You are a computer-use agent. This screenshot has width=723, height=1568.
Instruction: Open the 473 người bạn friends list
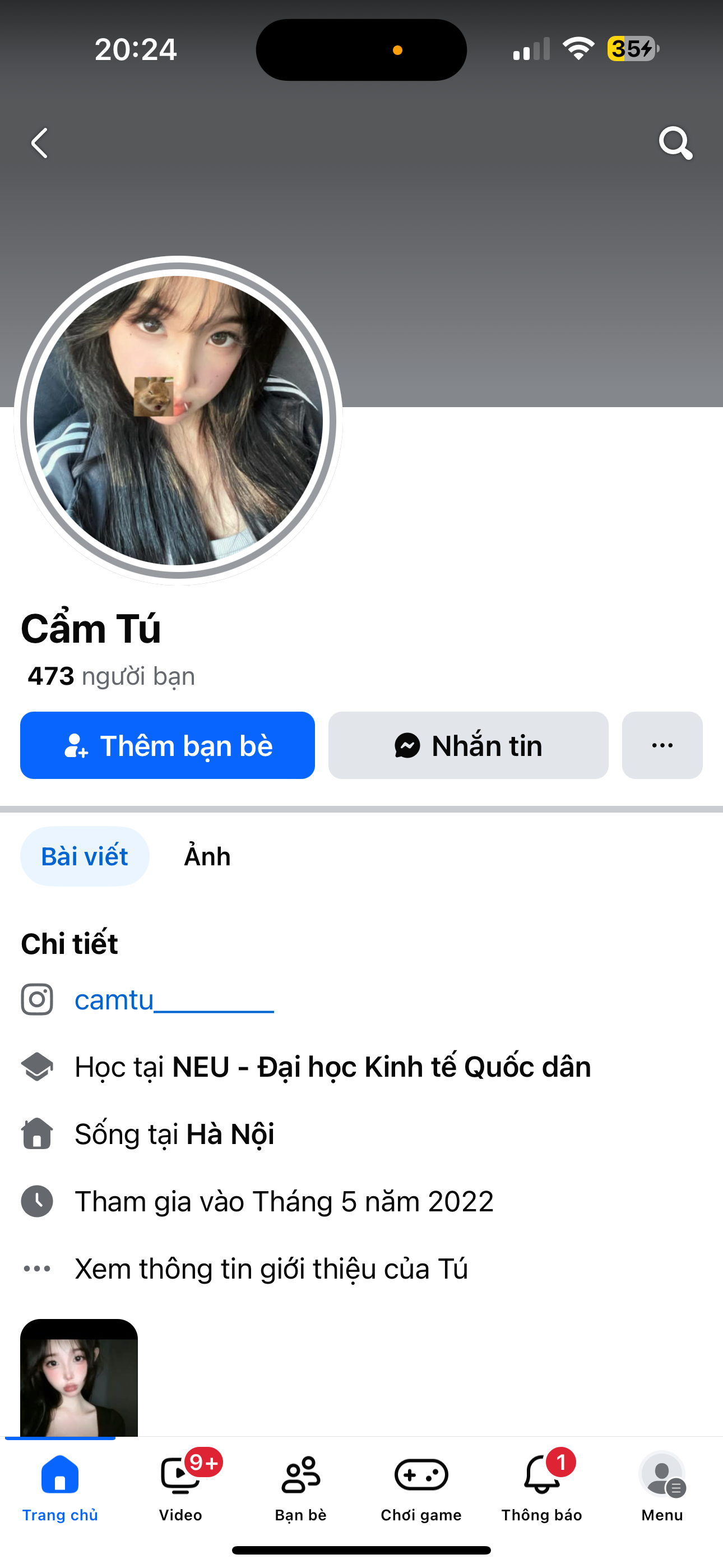[x=112, y=676]
